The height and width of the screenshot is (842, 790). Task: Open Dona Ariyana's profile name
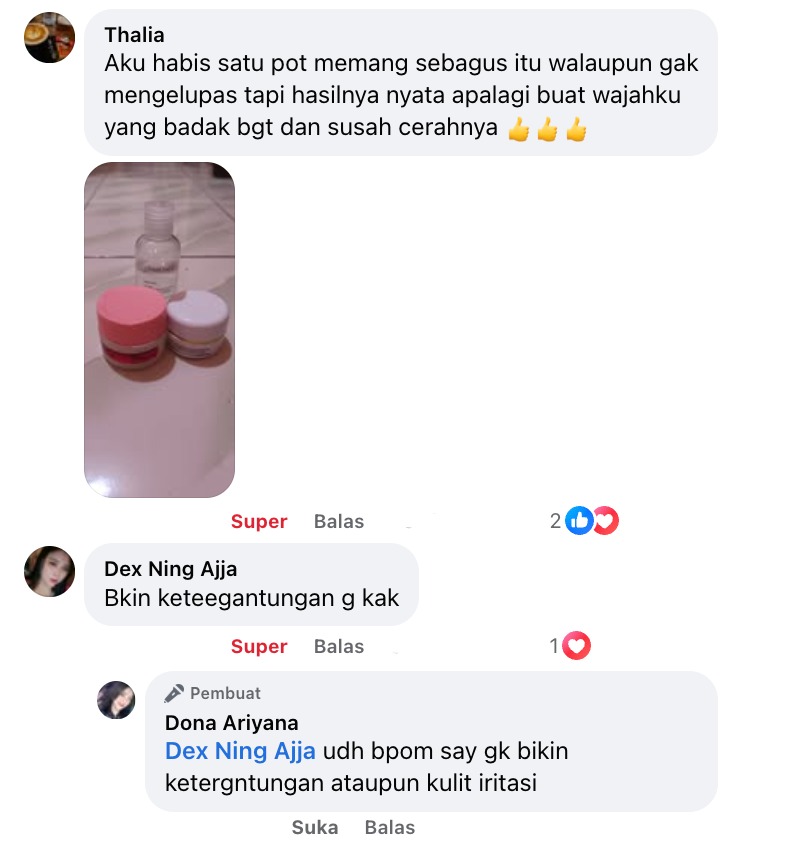[231, 722]
